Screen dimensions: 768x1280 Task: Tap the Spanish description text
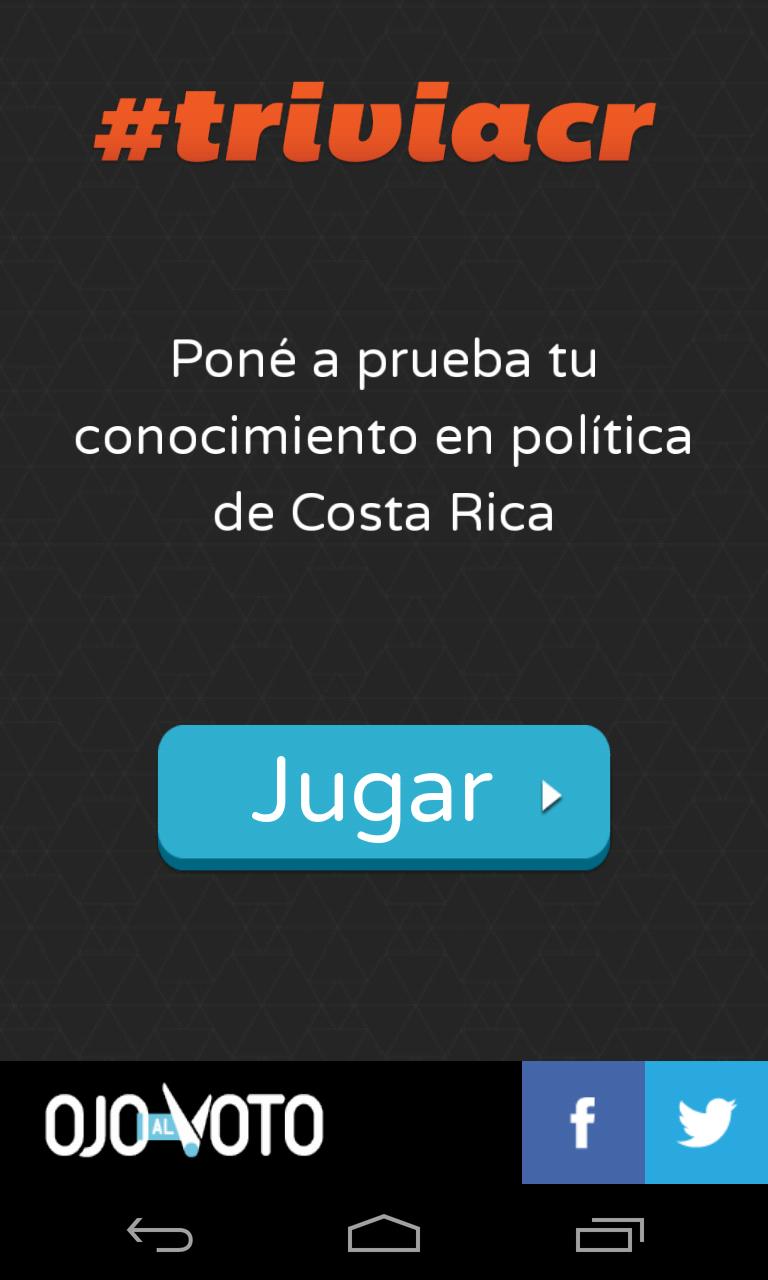tap(383, 437)
